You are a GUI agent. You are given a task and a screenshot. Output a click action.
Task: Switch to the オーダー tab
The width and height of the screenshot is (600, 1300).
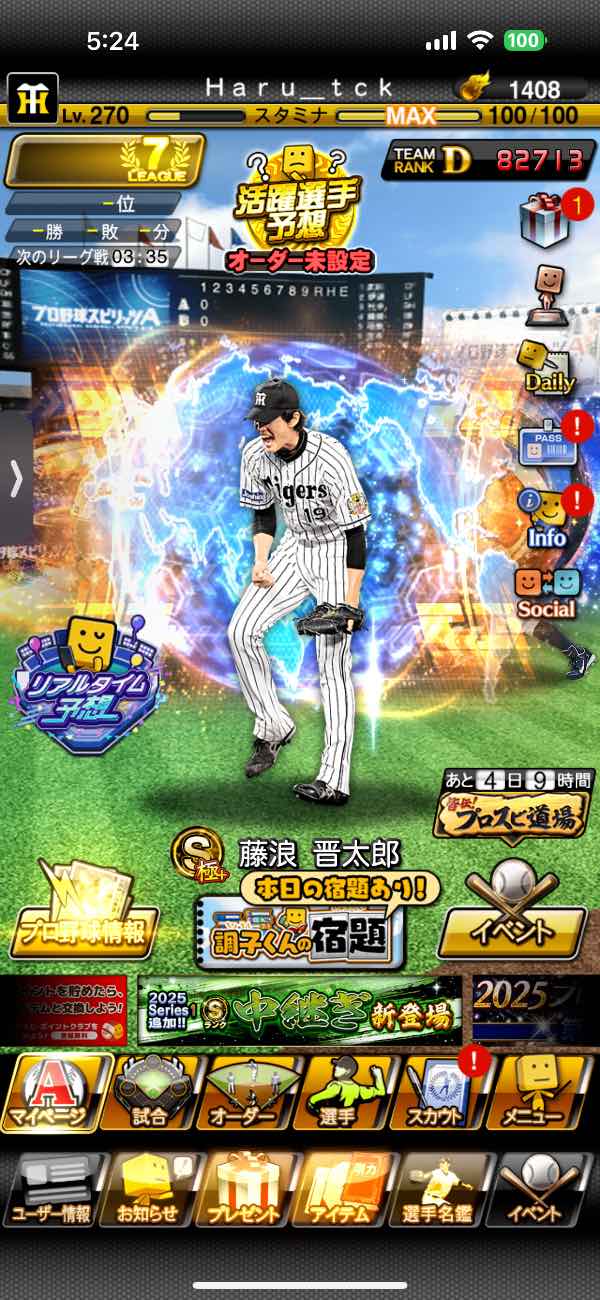point(247,1094)
